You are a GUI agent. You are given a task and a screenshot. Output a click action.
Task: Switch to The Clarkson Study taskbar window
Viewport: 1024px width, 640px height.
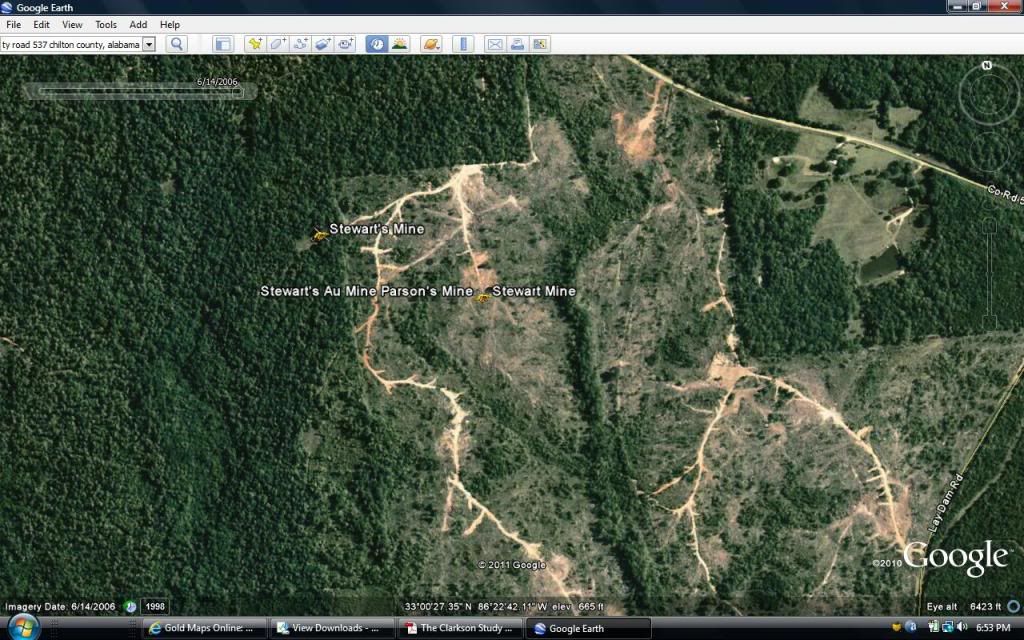click(x=460, y=628)
